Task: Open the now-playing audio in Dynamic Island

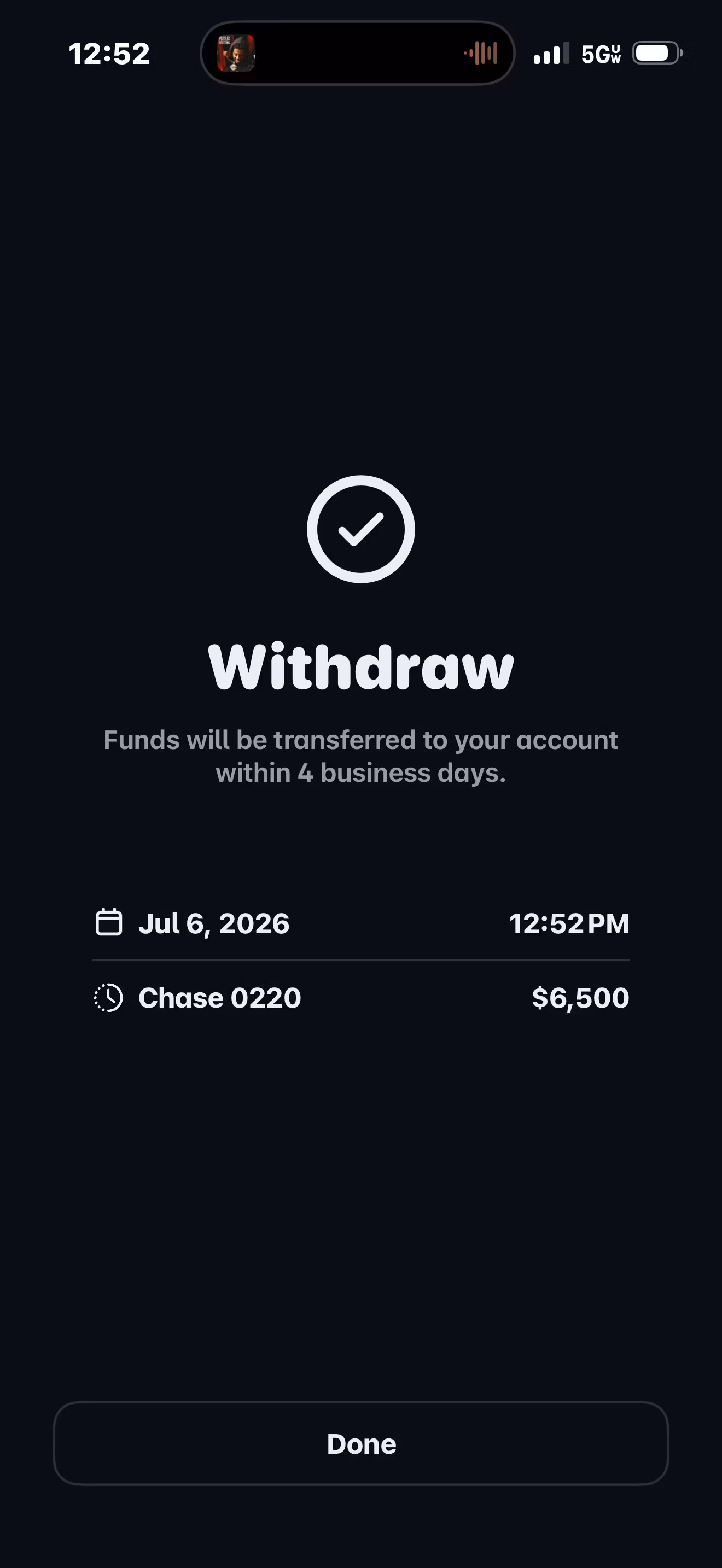Action: [358, 54]
